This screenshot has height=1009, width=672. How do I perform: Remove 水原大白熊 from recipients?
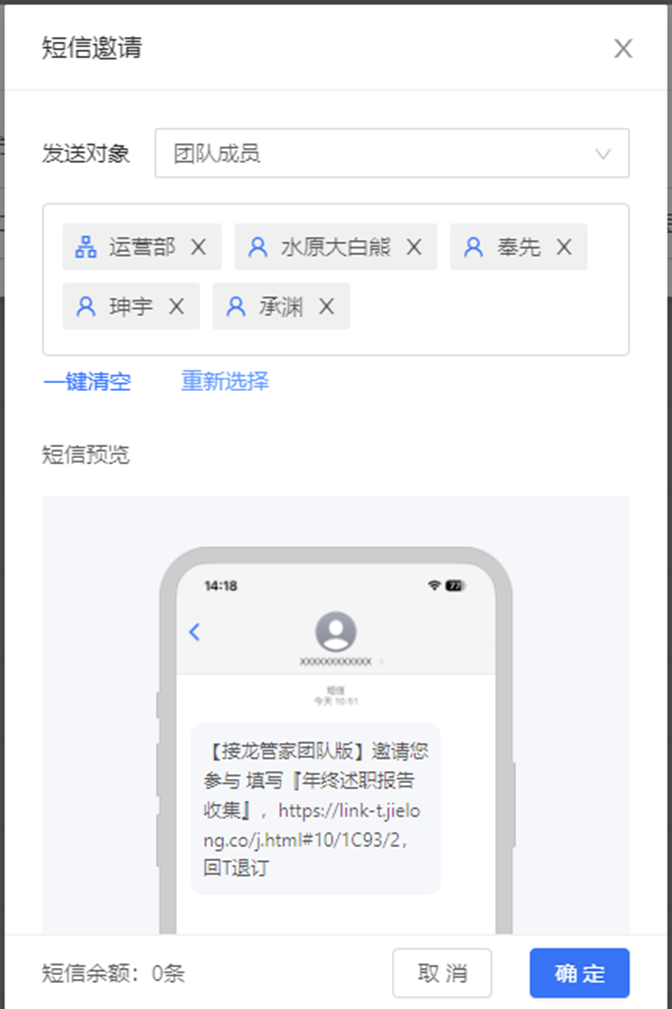coord(414,247)
